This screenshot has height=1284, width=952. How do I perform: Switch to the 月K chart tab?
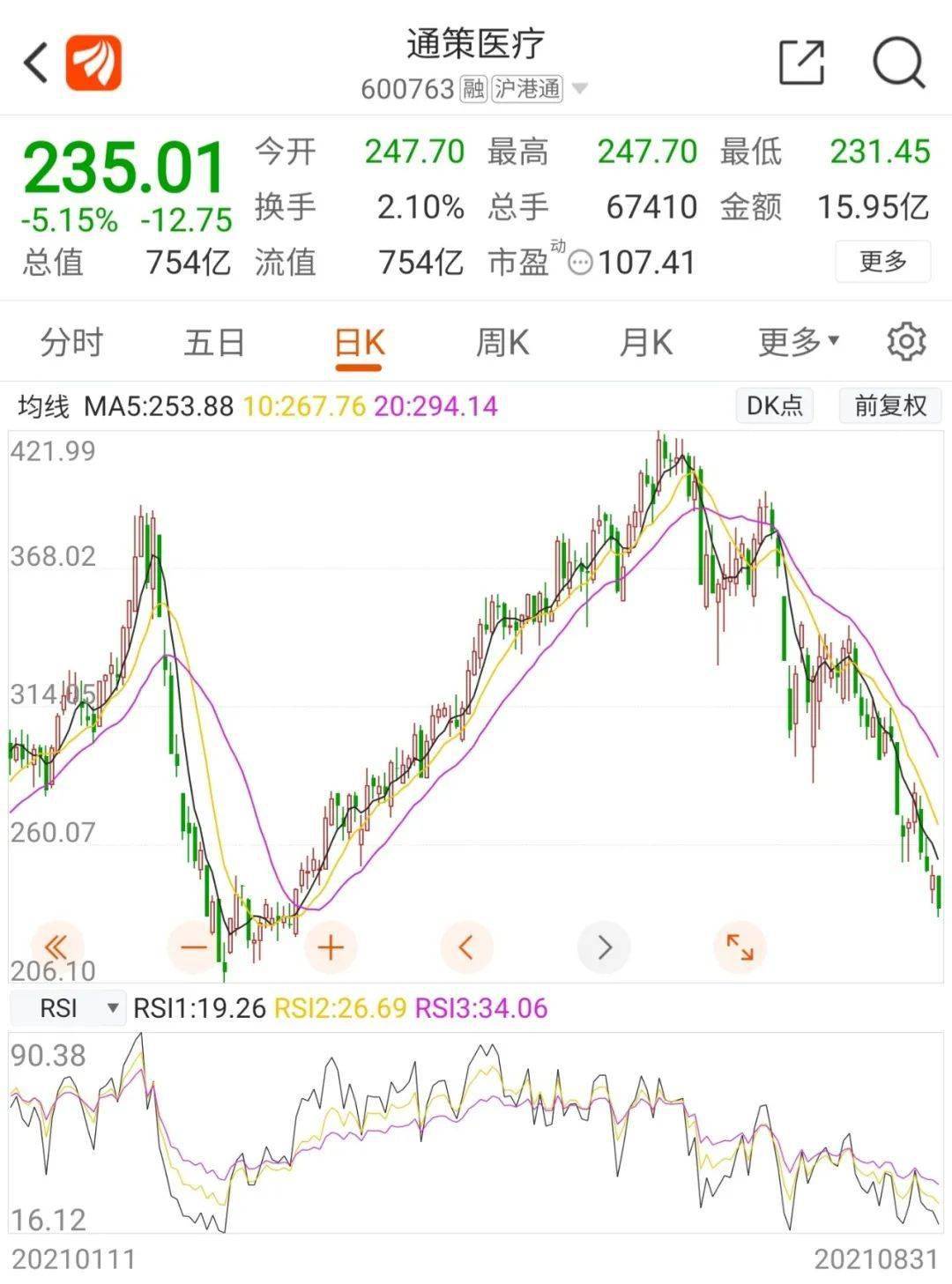[x=646, y=342]
